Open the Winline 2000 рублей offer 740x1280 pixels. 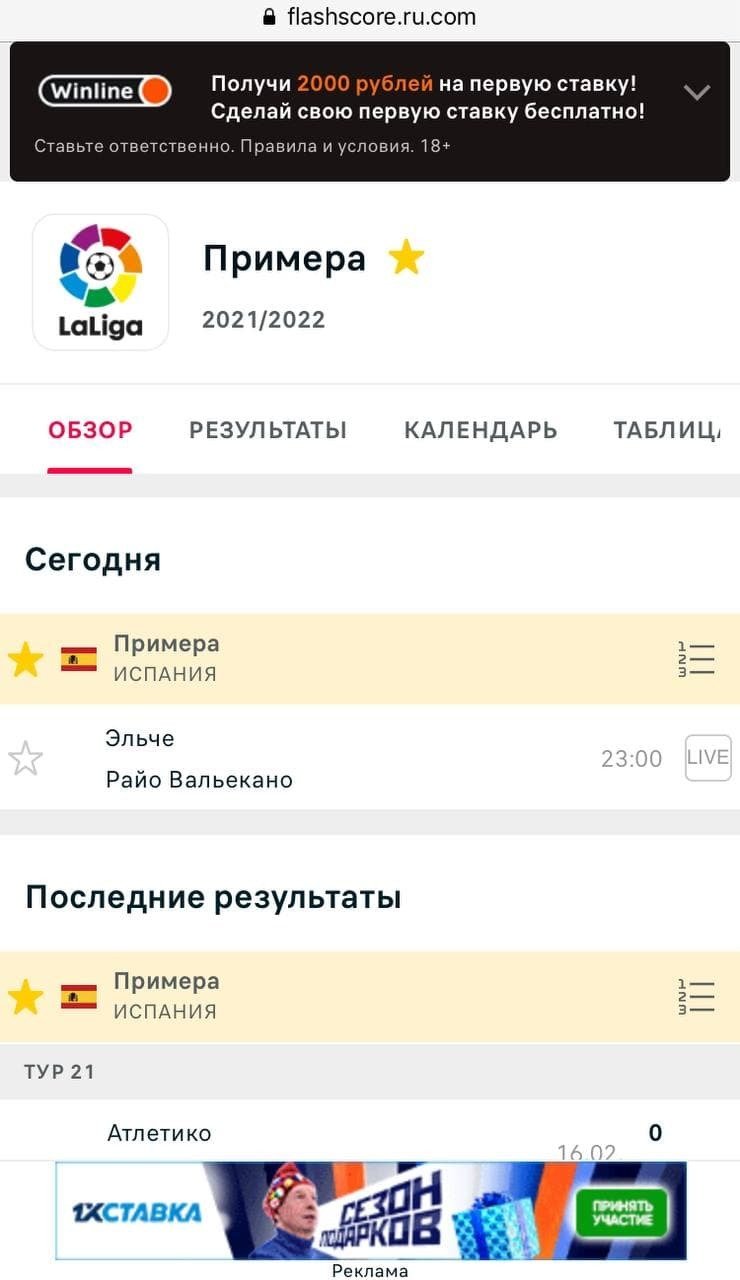[x=427, y=97]
